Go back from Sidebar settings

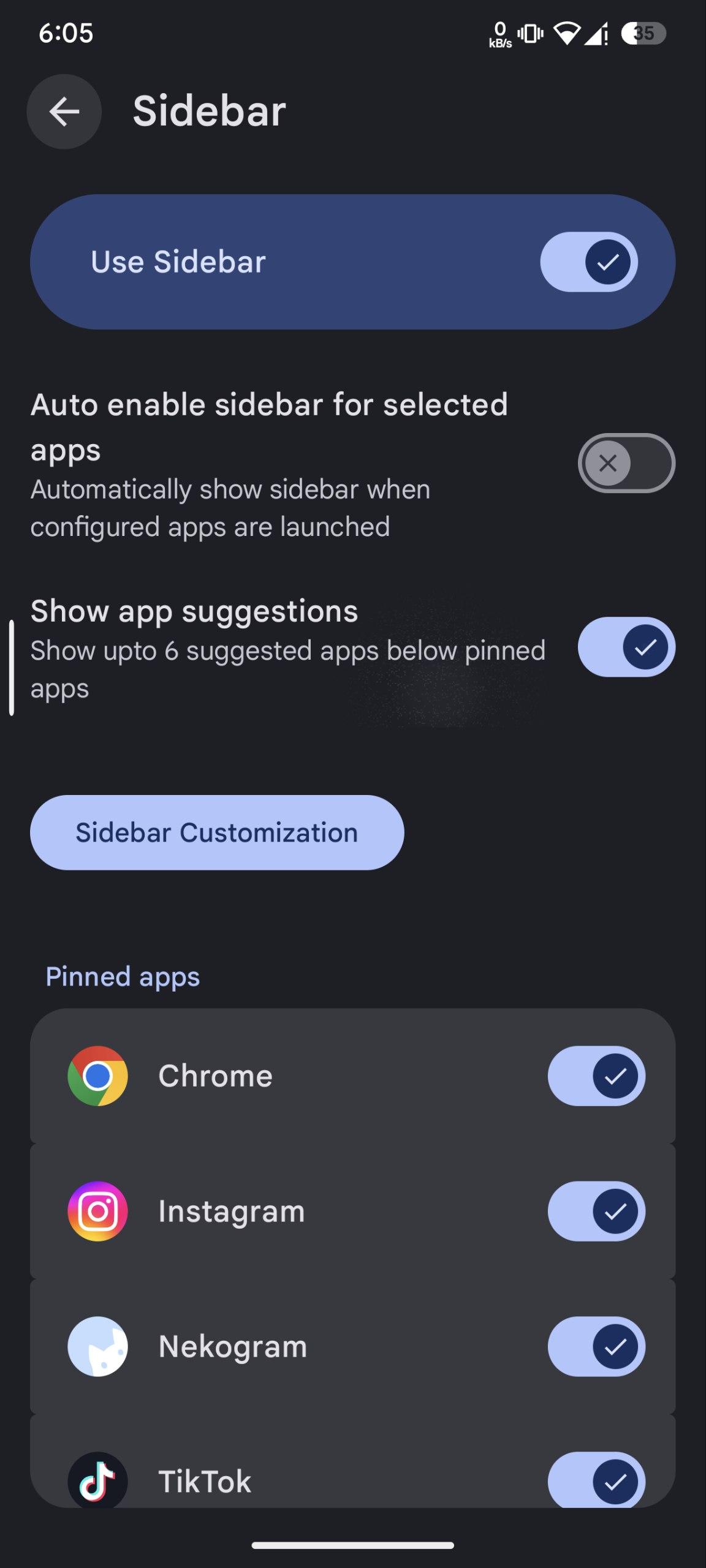[x=64, y=111]
